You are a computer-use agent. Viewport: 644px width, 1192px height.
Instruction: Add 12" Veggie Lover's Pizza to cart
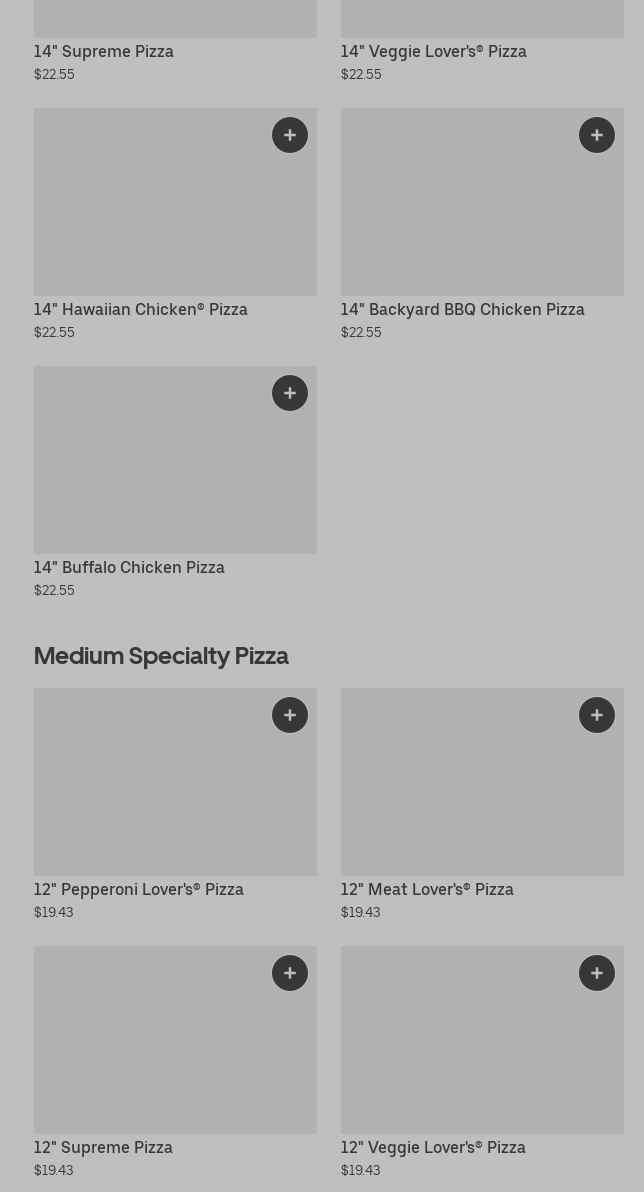pos(597,973)
